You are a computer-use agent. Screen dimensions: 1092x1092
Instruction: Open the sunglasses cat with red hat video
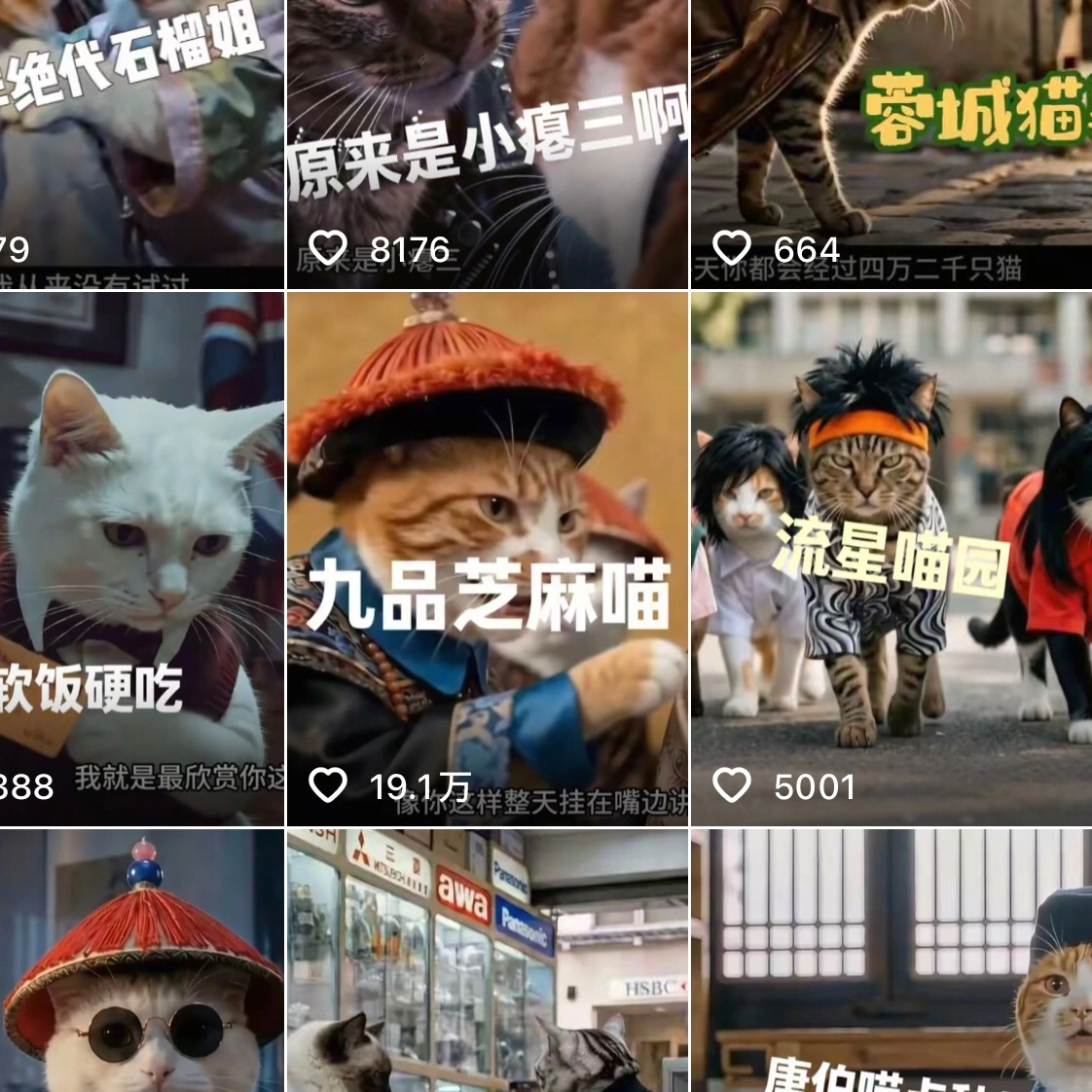[x=141, y=964]
